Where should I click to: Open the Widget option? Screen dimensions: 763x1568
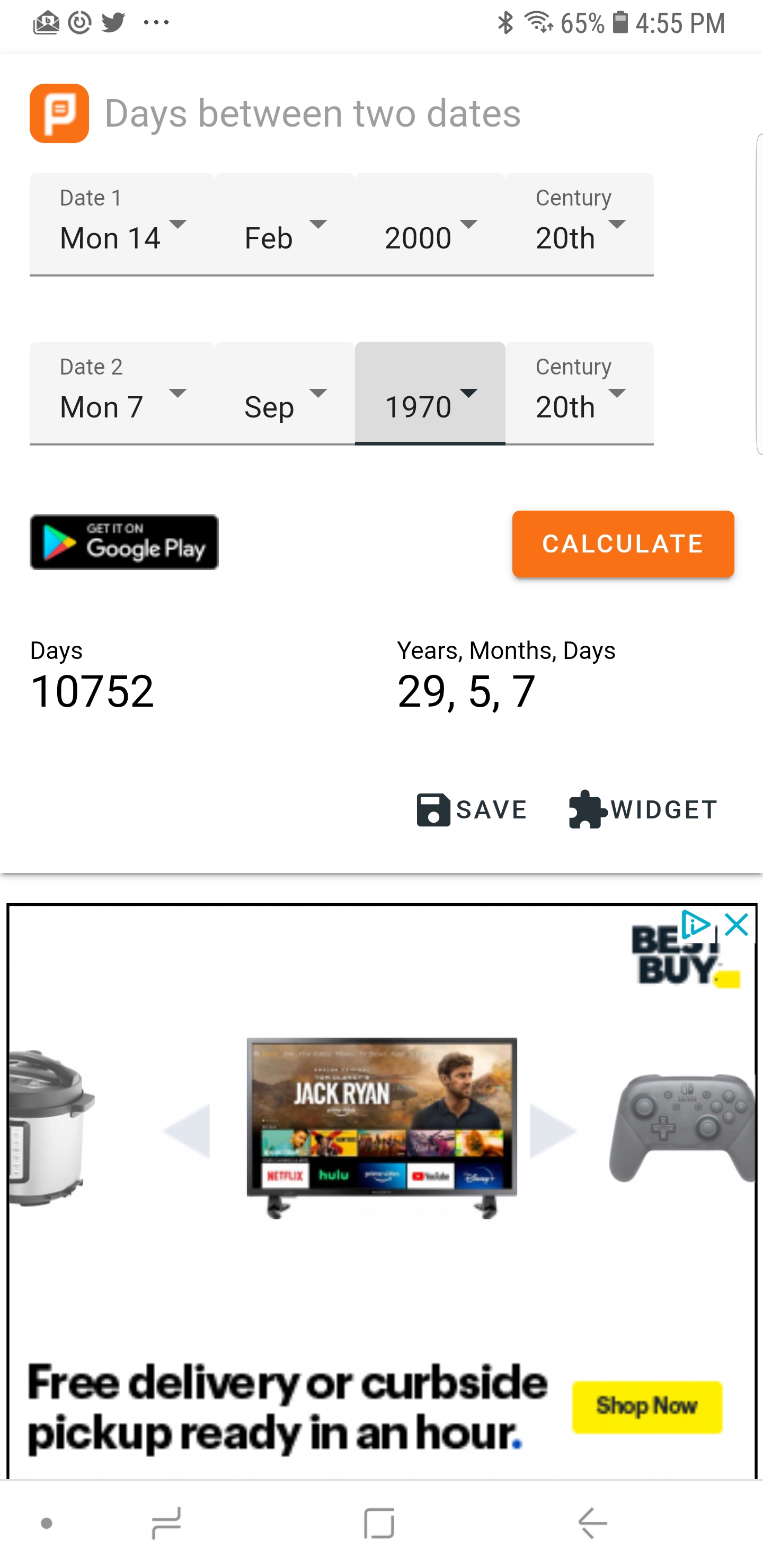[x=643, y=809]
